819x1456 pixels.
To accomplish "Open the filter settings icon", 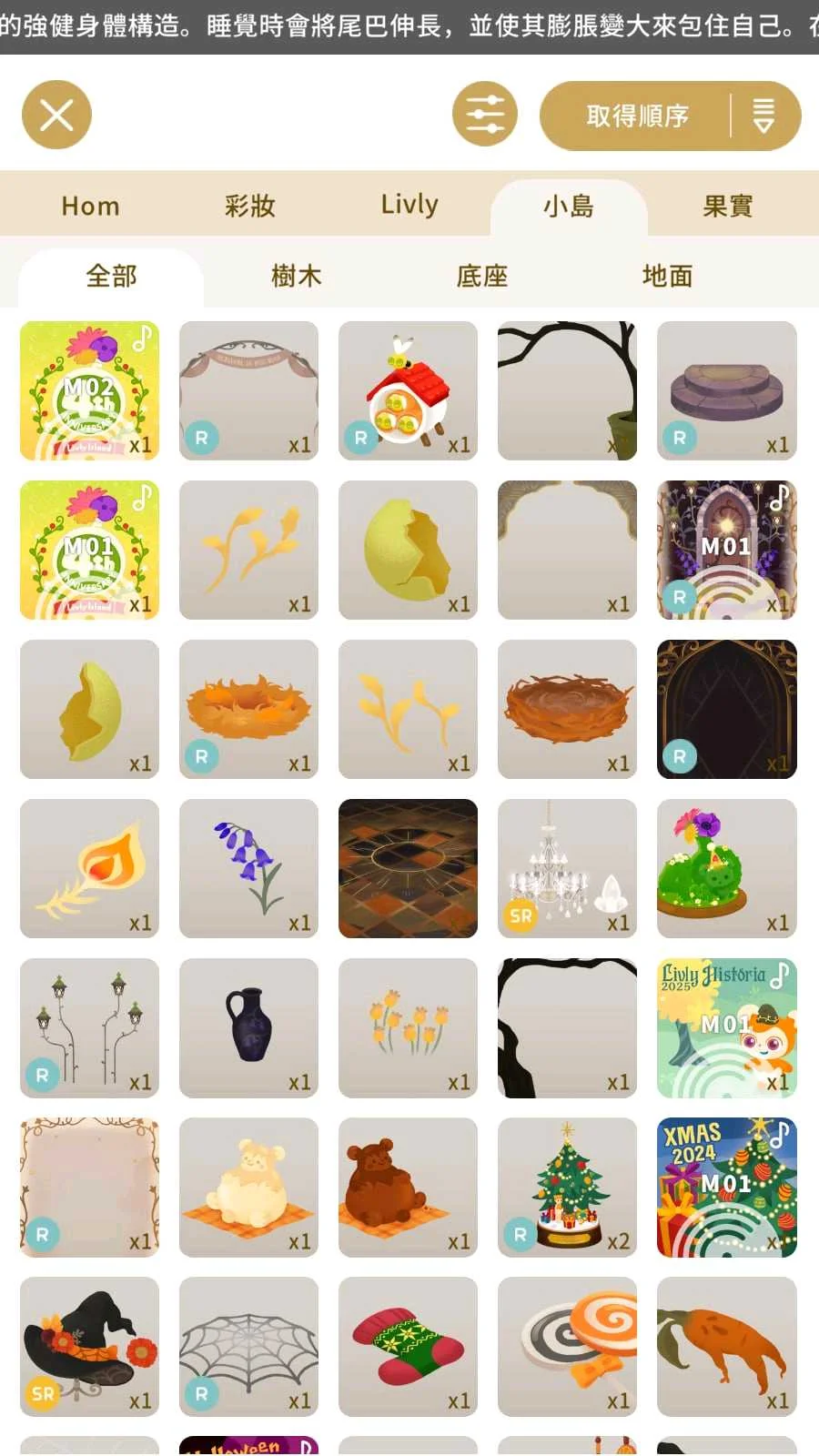I will 484,116.
